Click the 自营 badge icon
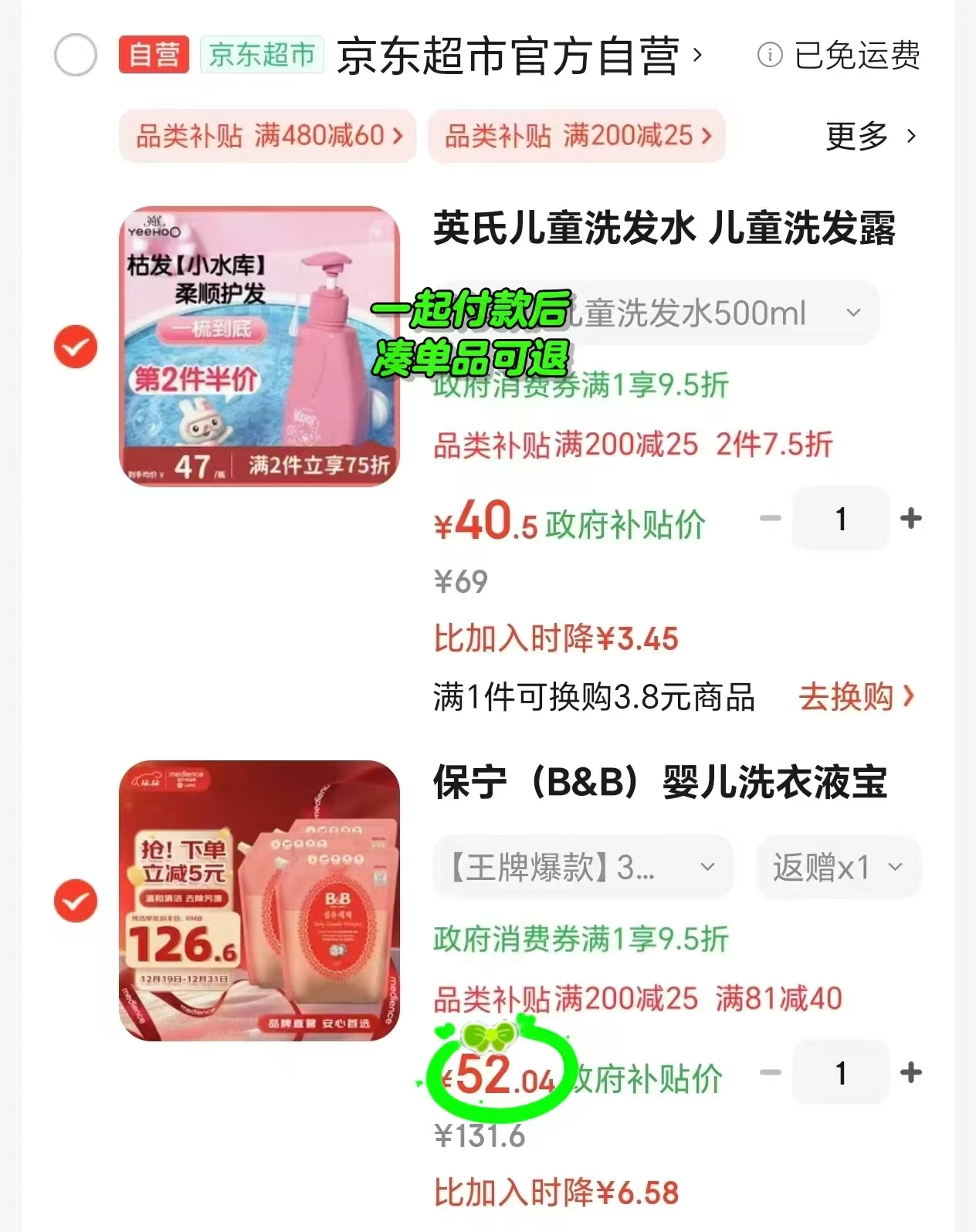 point(153,55)
